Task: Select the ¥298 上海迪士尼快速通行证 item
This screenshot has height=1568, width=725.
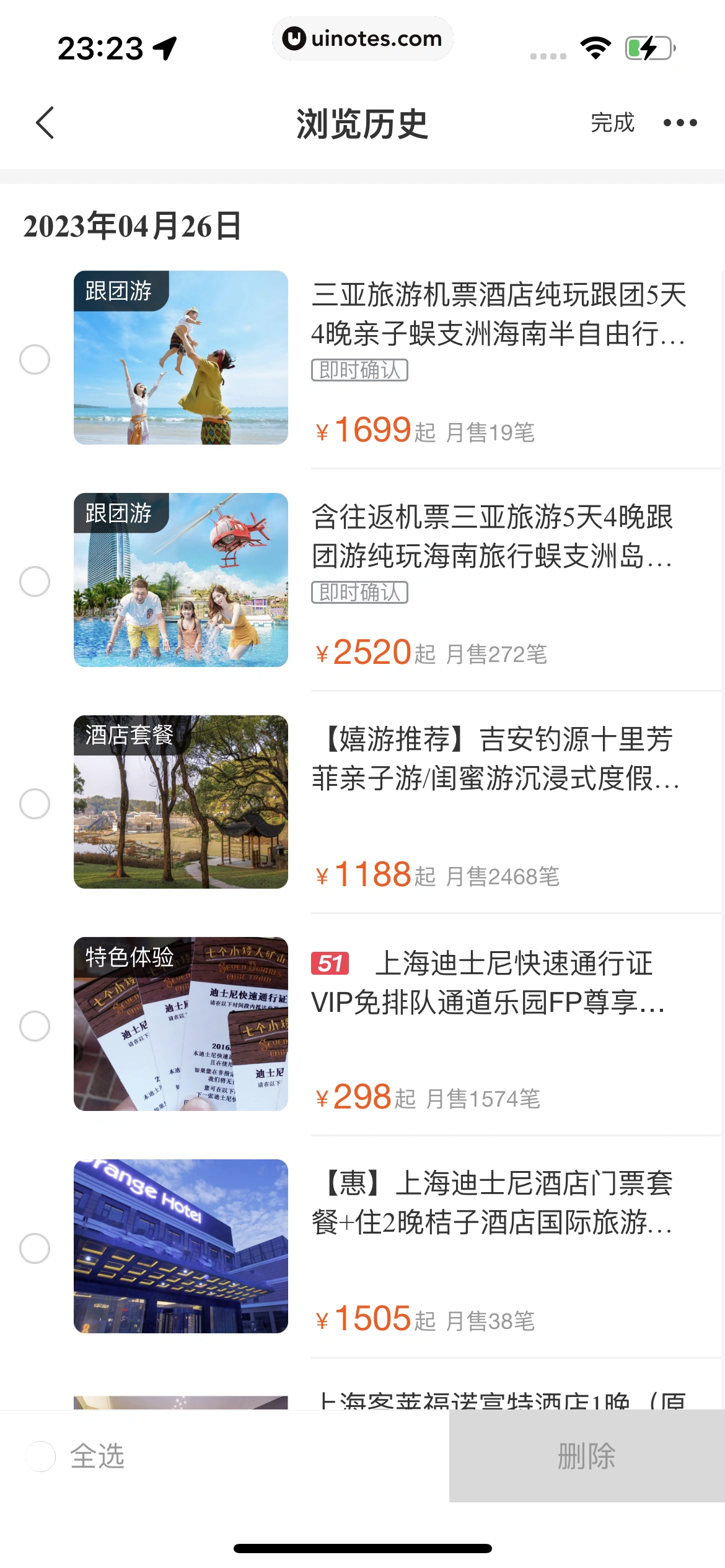Action: click(35, 1026)
